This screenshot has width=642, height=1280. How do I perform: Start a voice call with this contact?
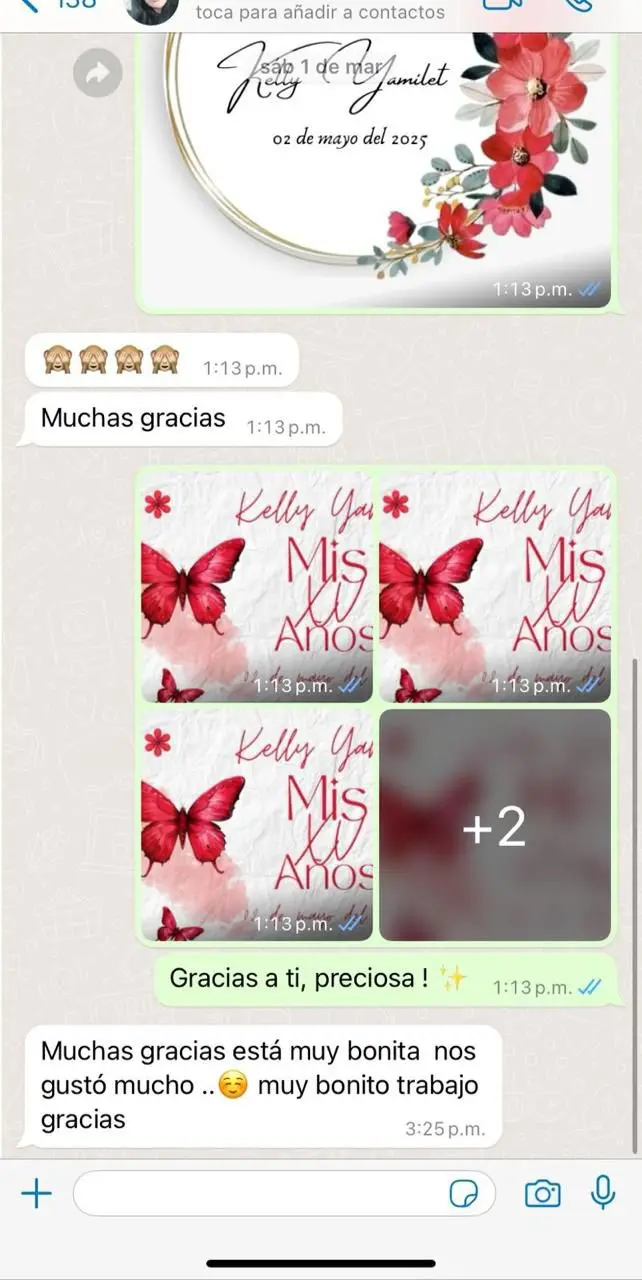[x=580, y=5]
